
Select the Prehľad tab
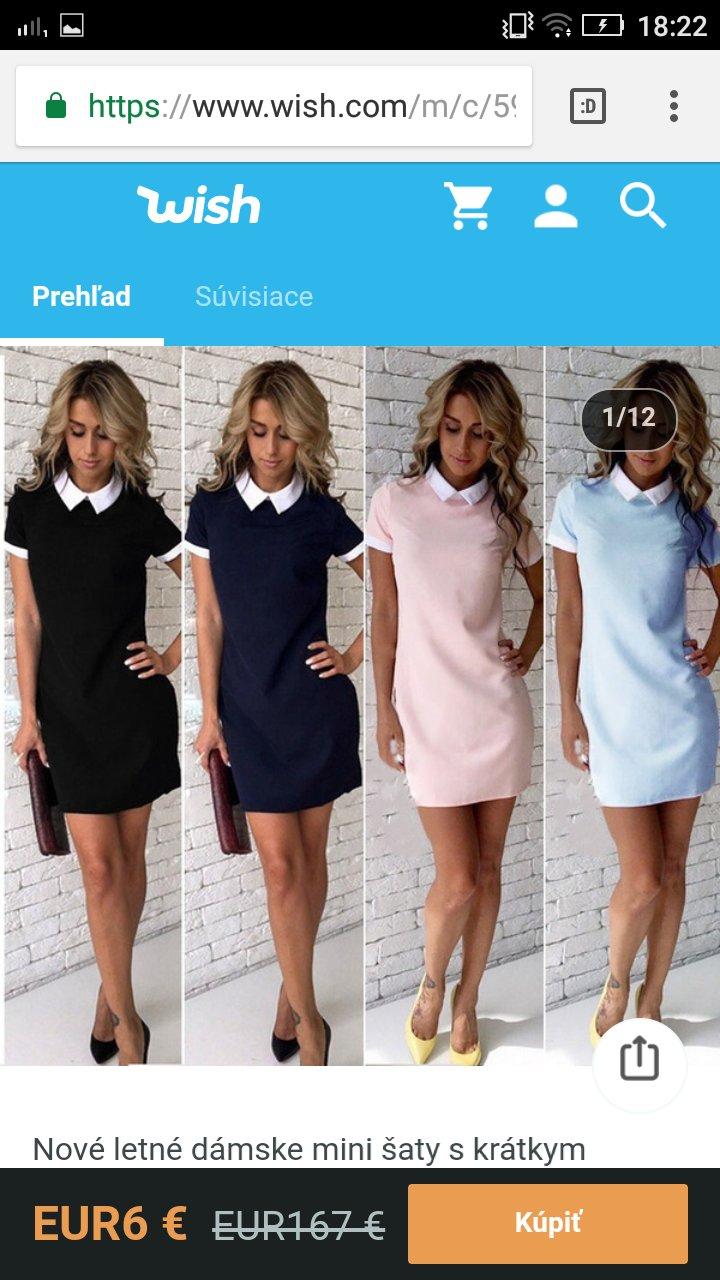coord(82,296)
